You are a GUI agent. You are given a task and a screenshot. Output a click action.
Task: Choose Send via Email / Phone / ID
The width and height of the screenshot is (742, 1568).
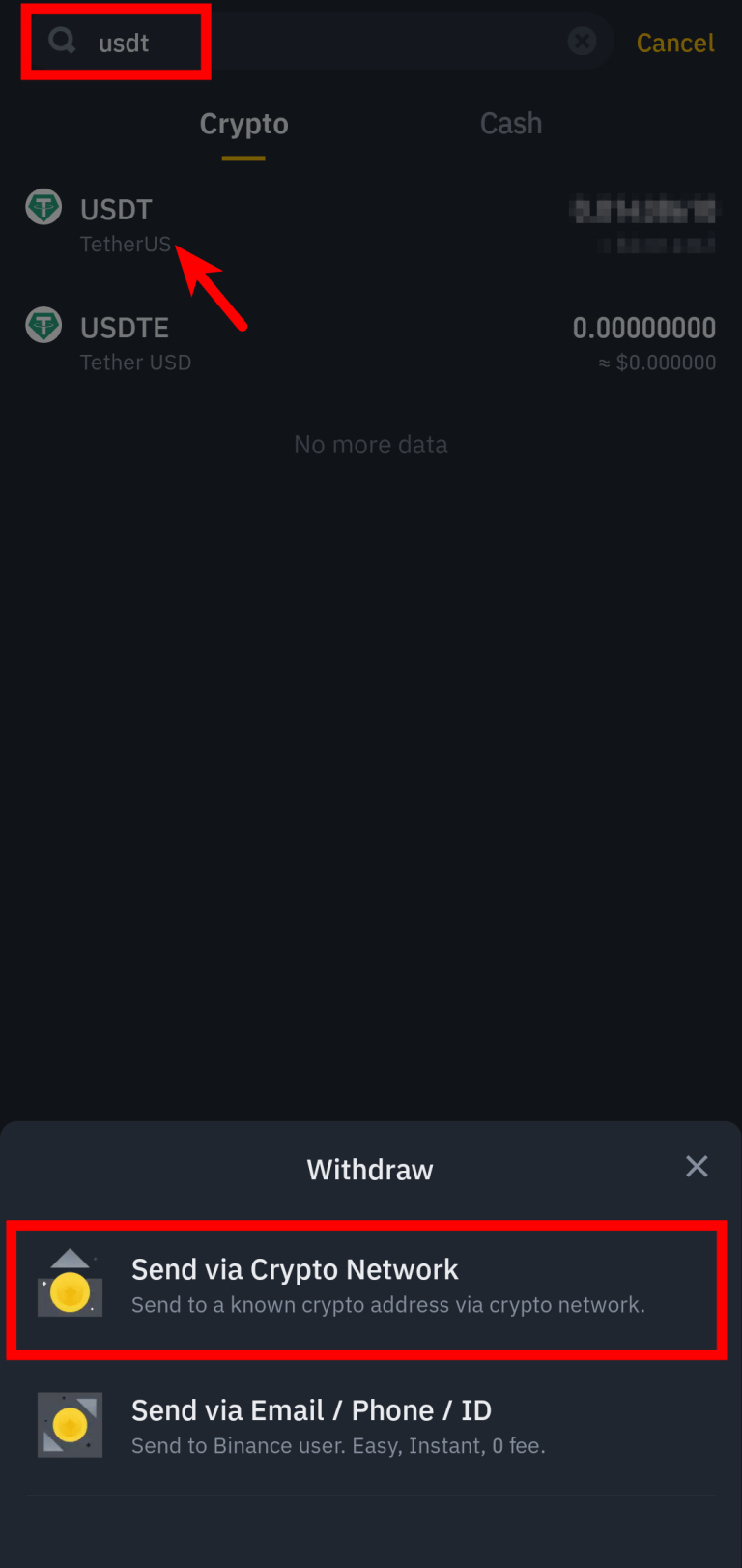click(x=367, y=1426)
